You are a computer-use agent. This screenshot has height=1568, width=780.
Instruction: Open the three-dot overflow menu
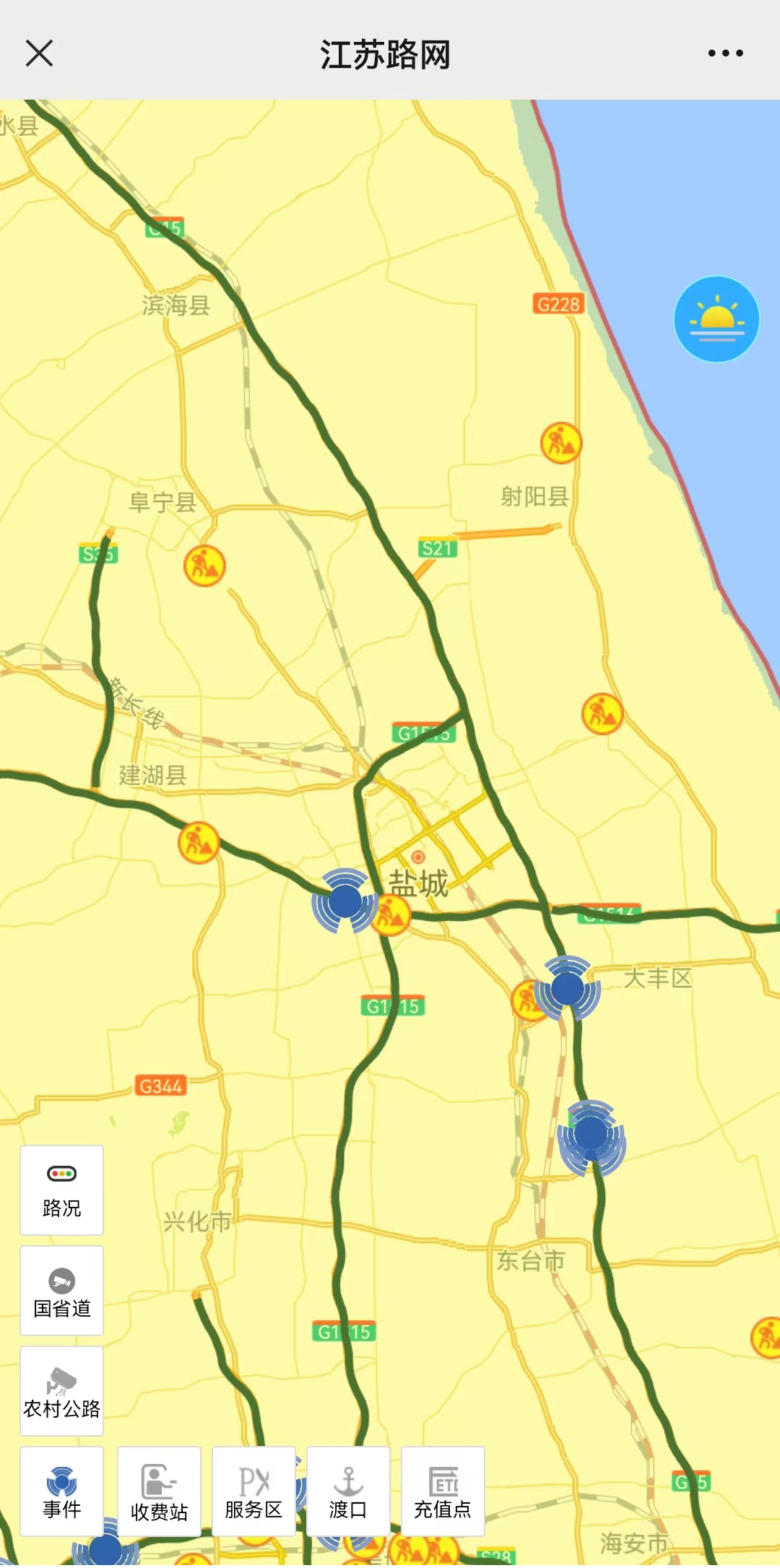click(725, 53)
